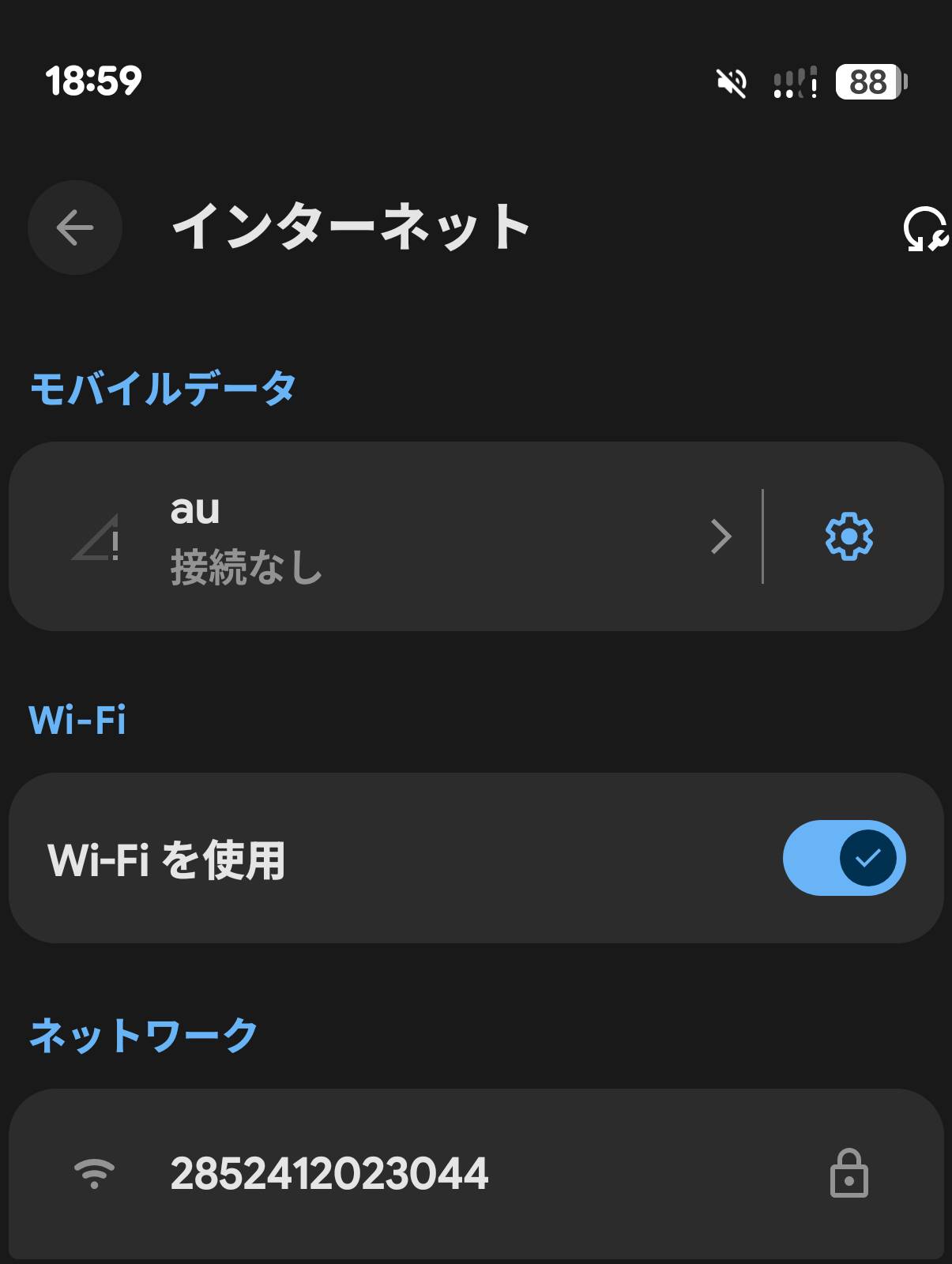The image size is (952, 1264).
Task: Tap the clock showing 18:59
Action: point(94,78)
